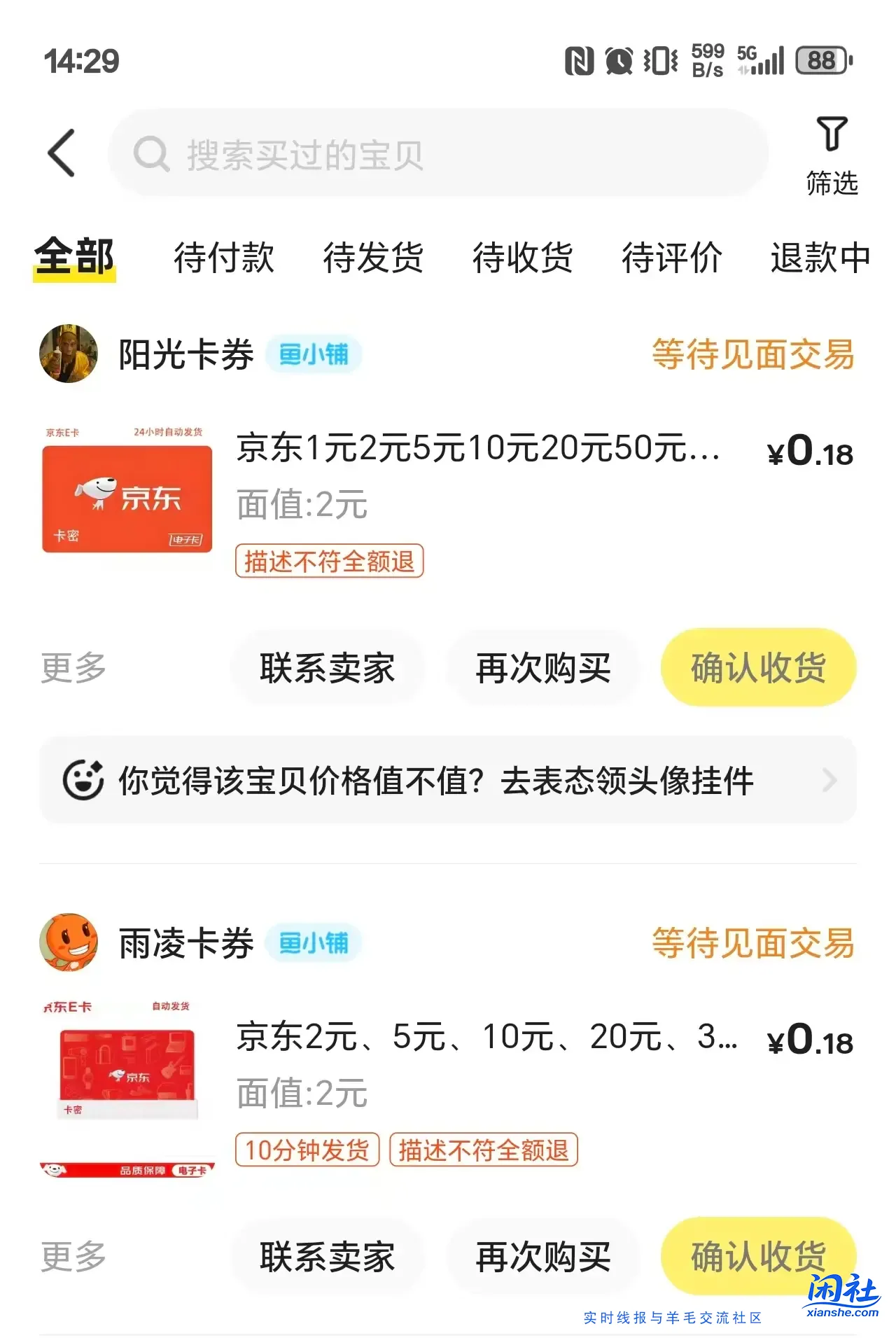Open 更多 options for the 雨凌卡券 order
Screen dimensions: 896x1338
tap(72, 1257)
